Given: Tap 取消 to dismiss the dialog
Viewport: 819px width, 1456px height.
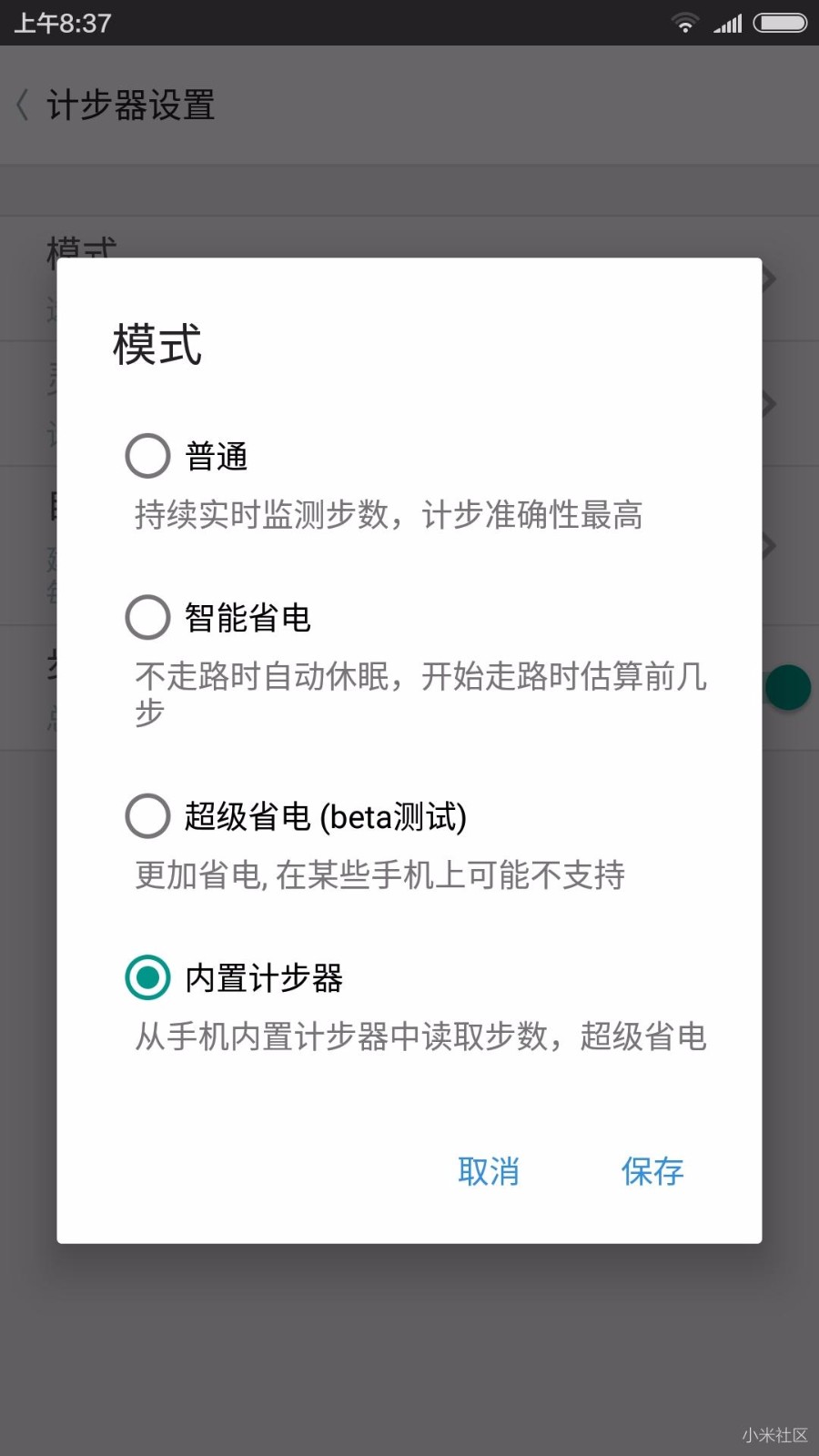Looking at the screenshot, I should pyautogui.click(x=489, y=1171).
